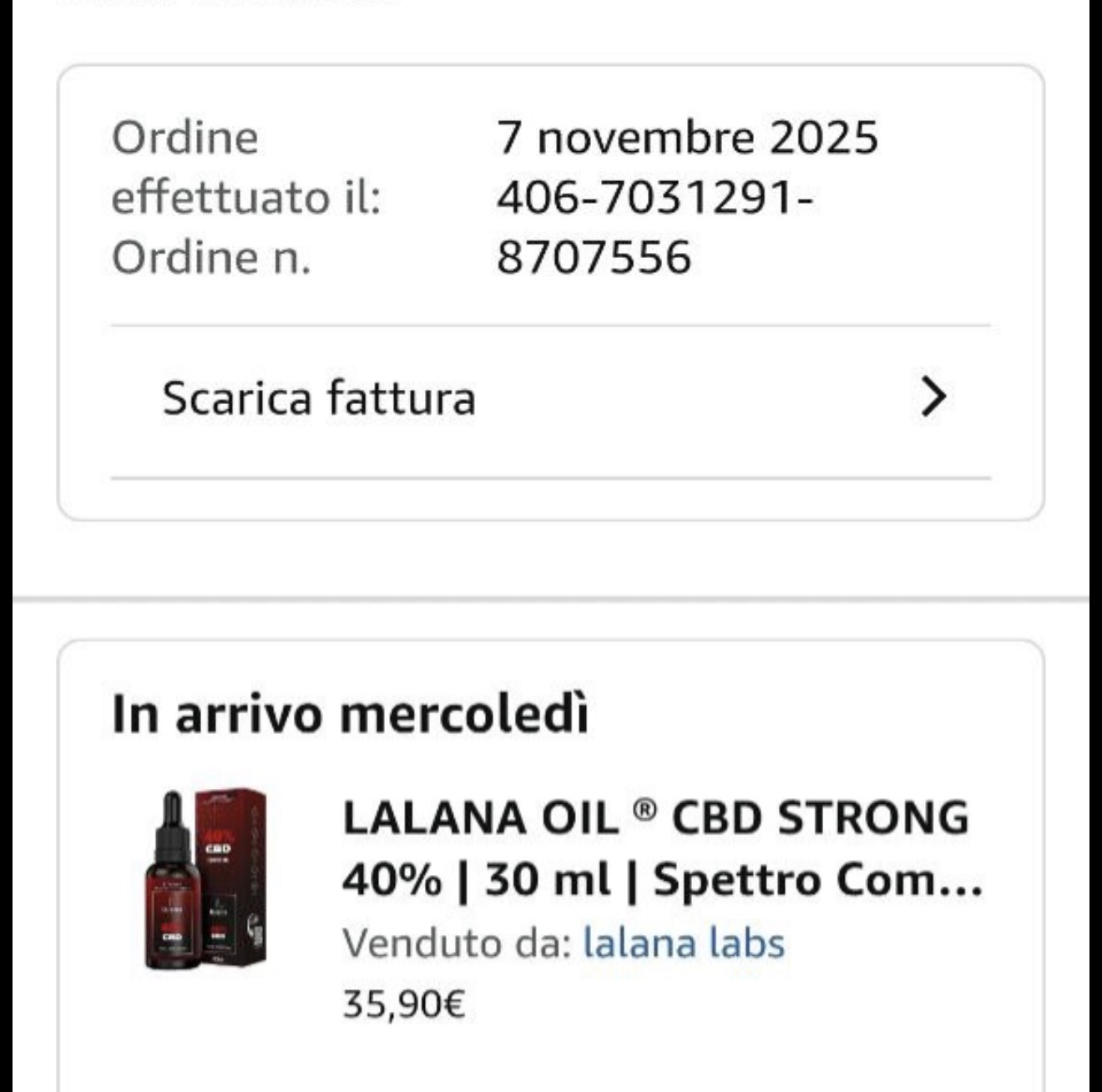This screenshot has height=1092, width=1102.
Task: Open the lalana labs seller link
Action: tap(683, 943)
